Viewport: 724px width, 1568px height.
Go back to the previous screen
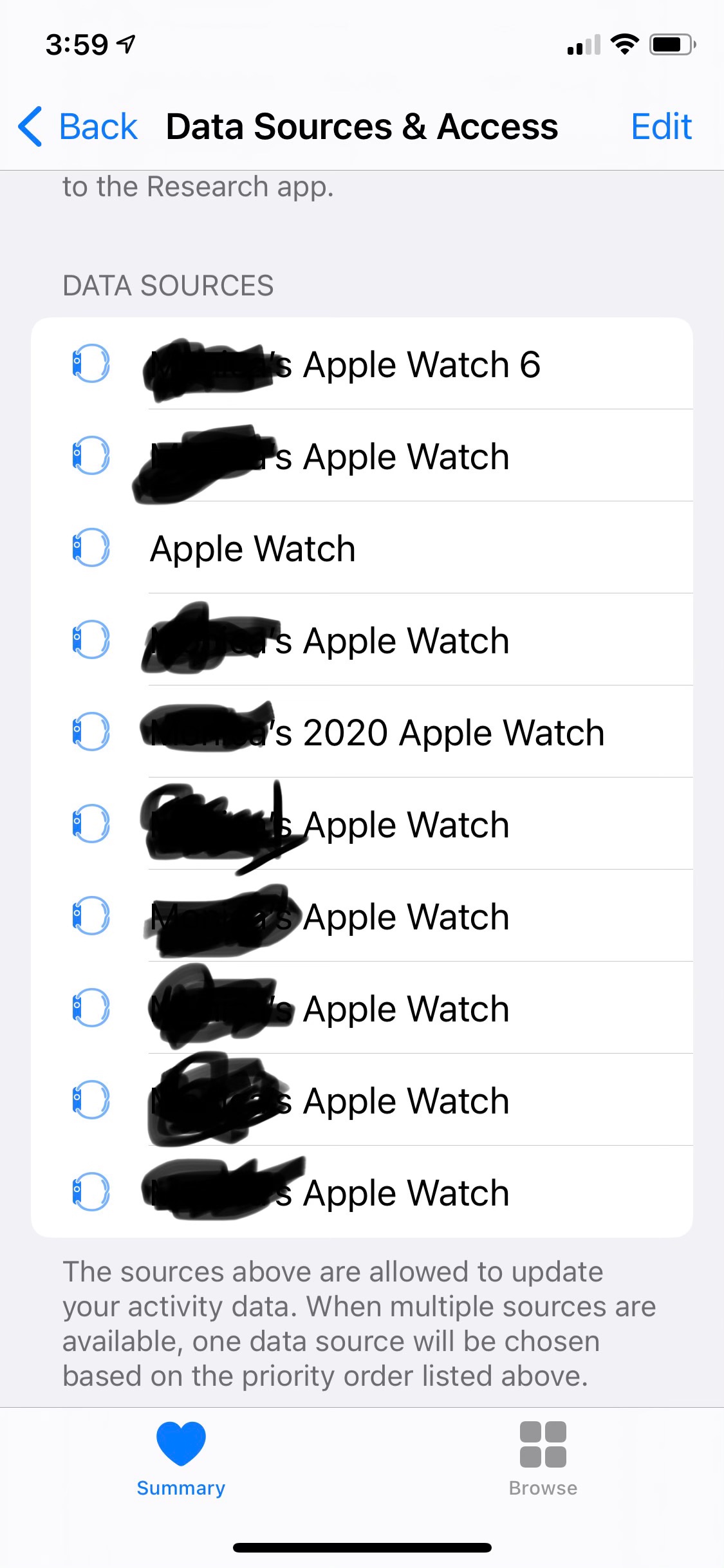tap(78, 126)
